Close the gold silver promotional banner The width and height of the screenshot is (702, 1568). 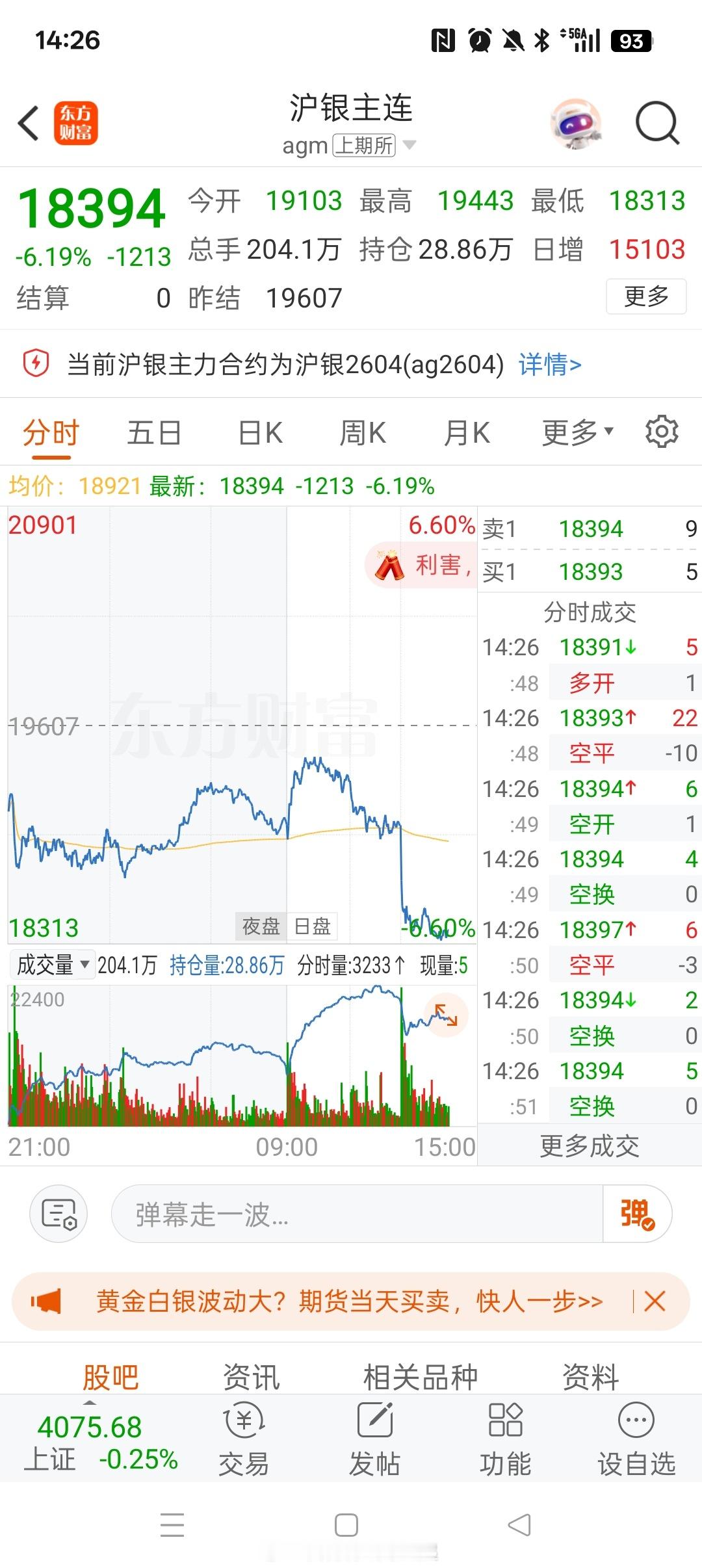[655, 1301]
